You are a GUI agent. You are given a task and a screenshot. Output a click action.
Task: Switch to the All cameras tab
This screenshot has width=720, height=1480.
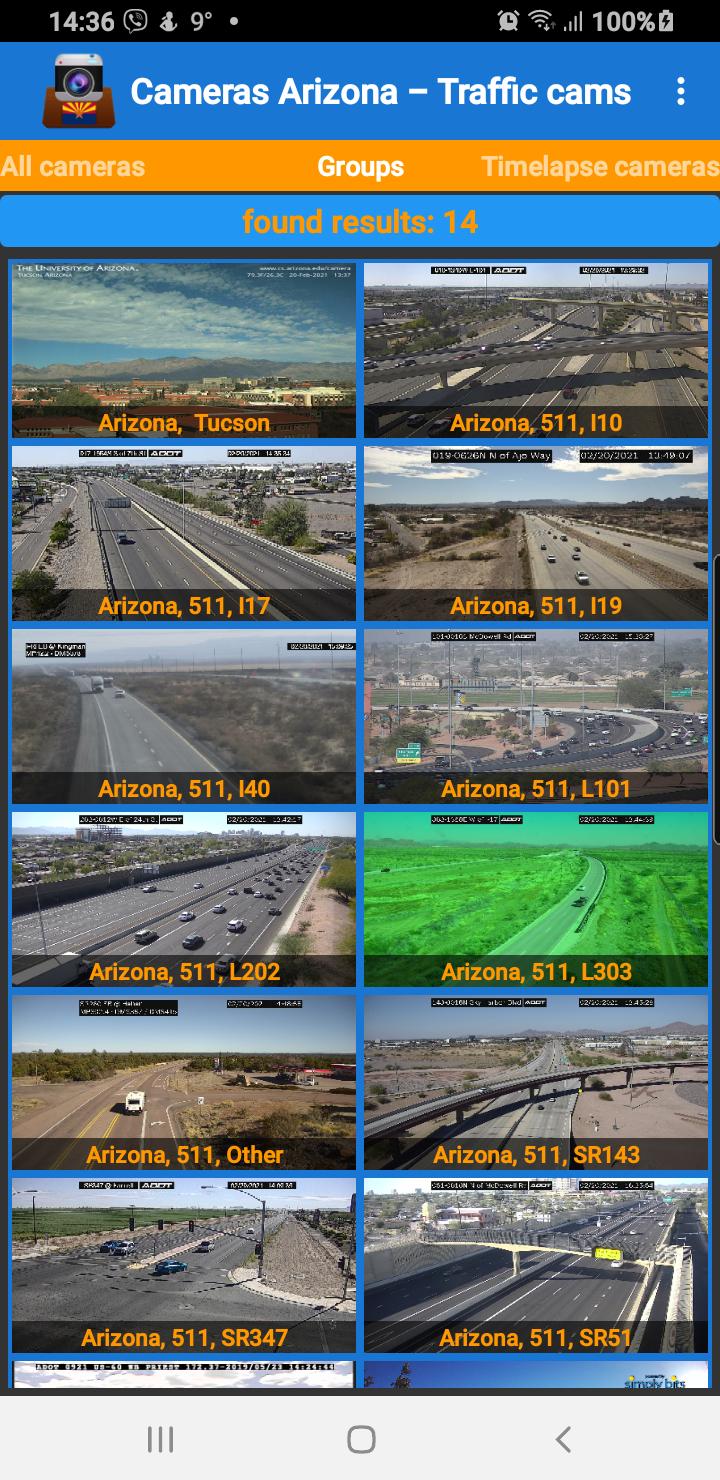coord(73,167)
